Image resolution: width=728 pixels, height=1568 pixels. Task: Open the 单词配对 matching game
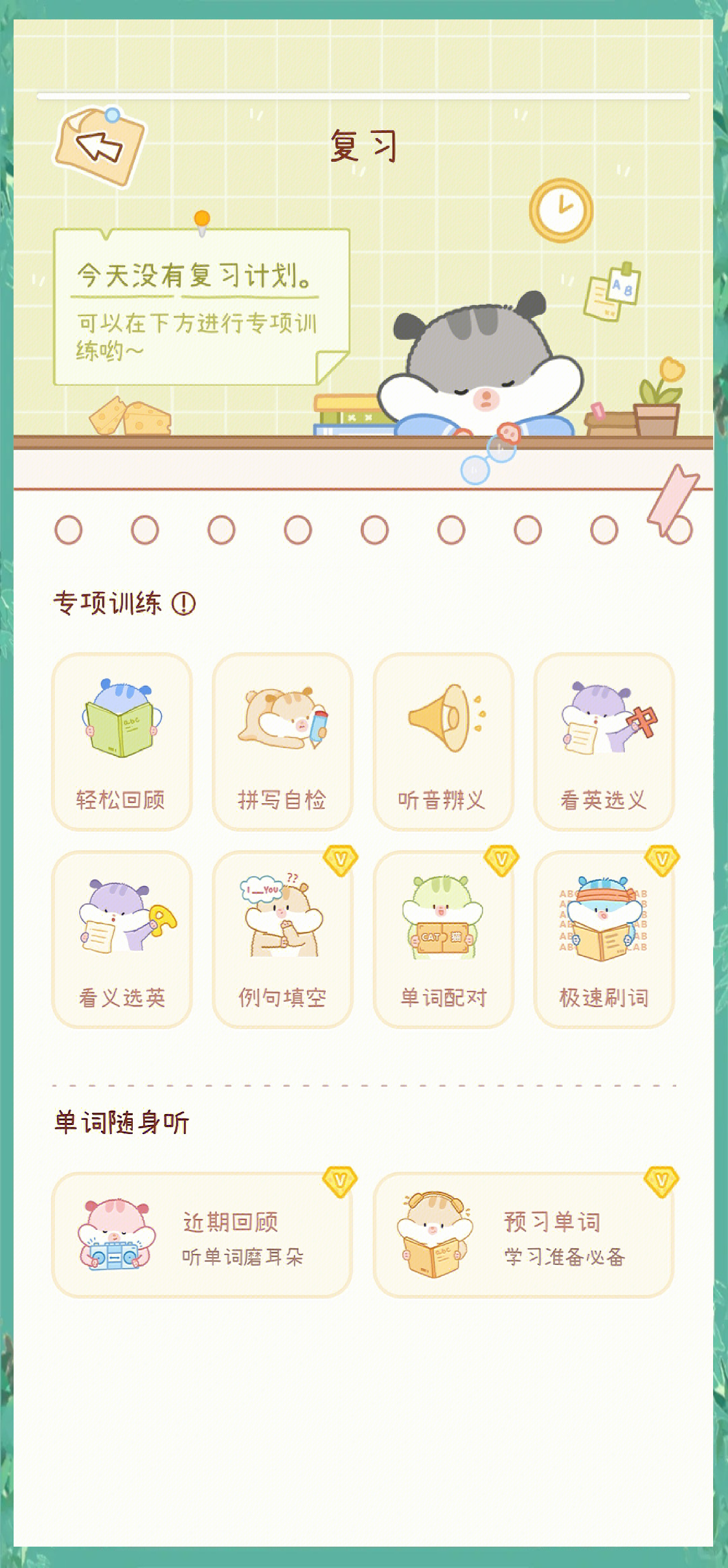pos(443,939)
